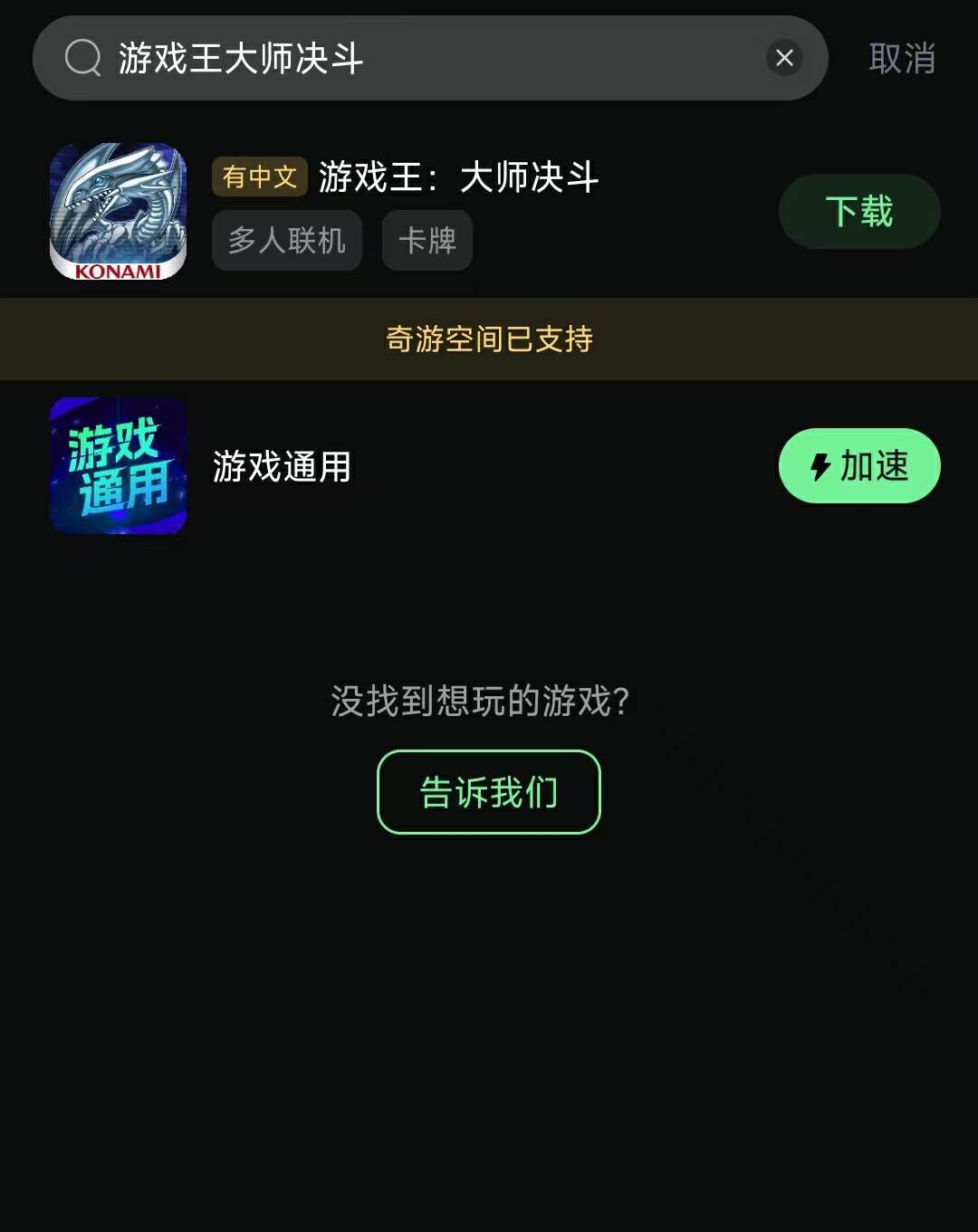Select the 有中文 language tag
Image resolution: width=978 pixels, height=1232 pixels.
coord(259,177)
